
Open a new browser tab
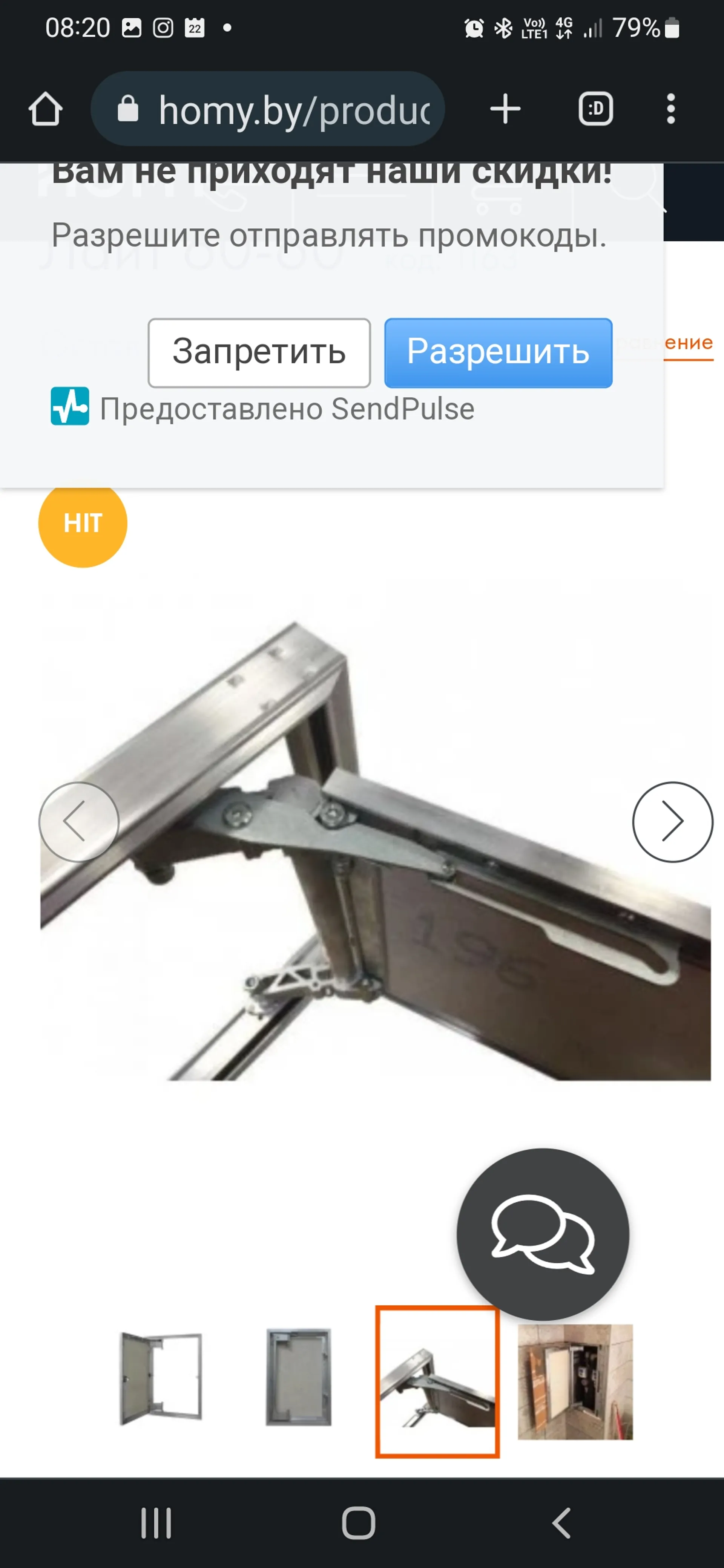pyautogui.click(x=505, y=110)
